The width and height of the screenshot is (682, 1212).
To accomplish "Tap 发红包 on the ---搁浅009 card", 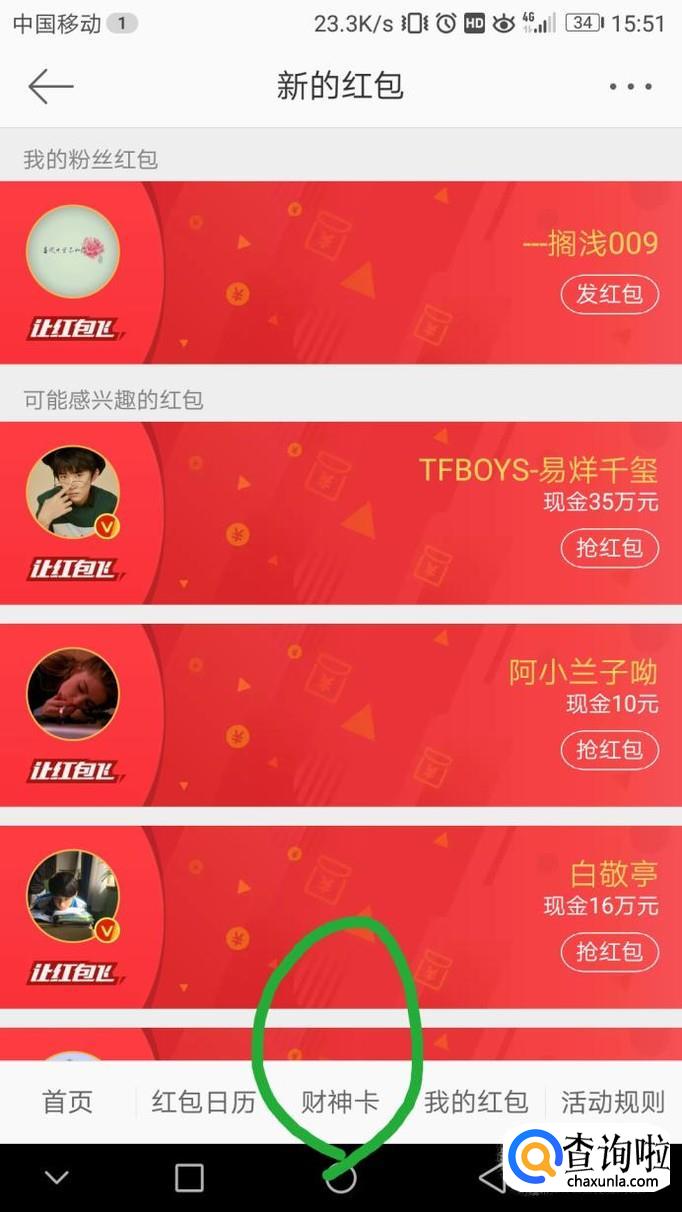I will 609,295.
